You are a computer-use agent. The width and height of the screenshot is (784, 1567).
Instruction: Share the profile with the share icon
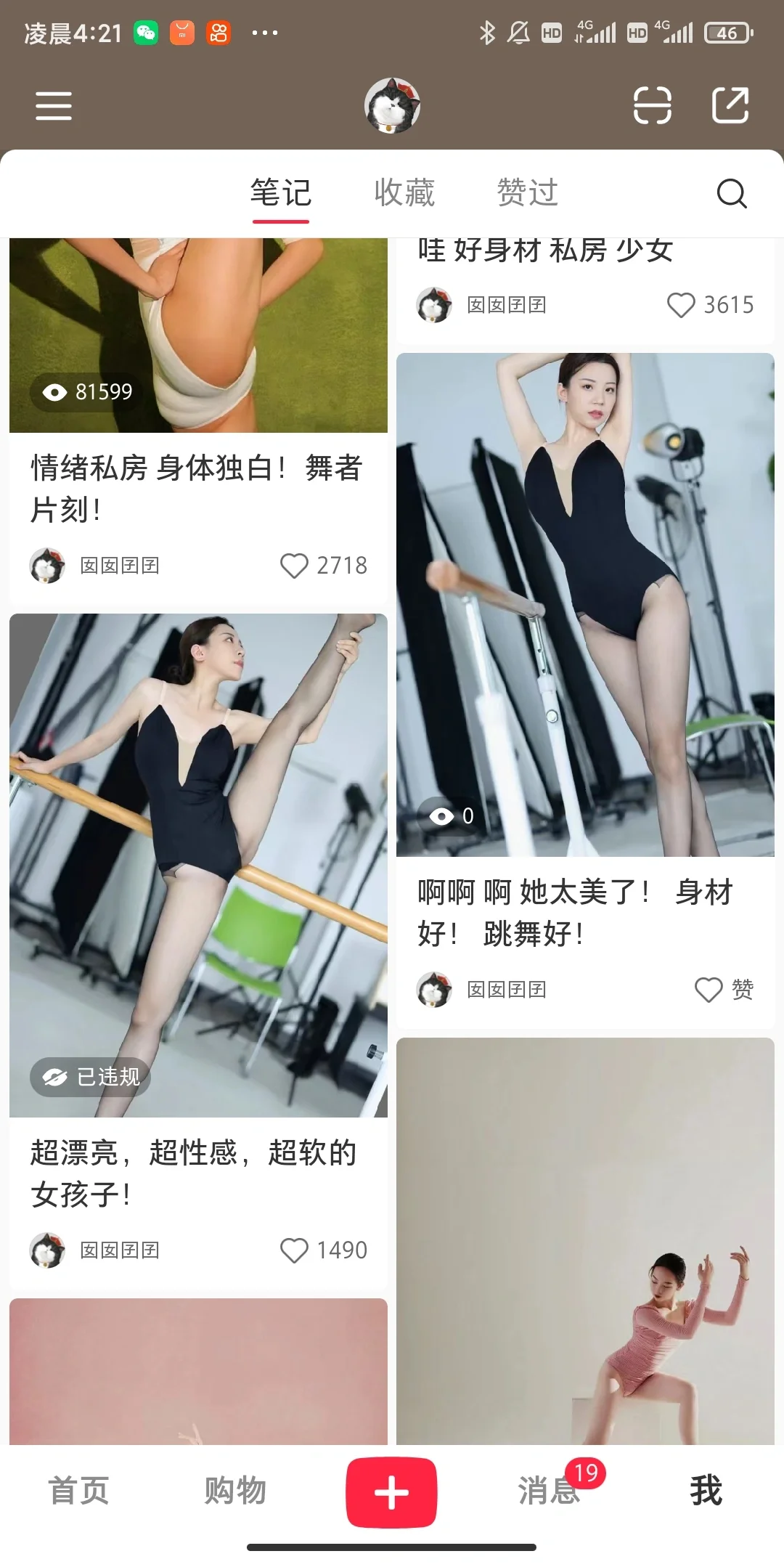[730, 105]
